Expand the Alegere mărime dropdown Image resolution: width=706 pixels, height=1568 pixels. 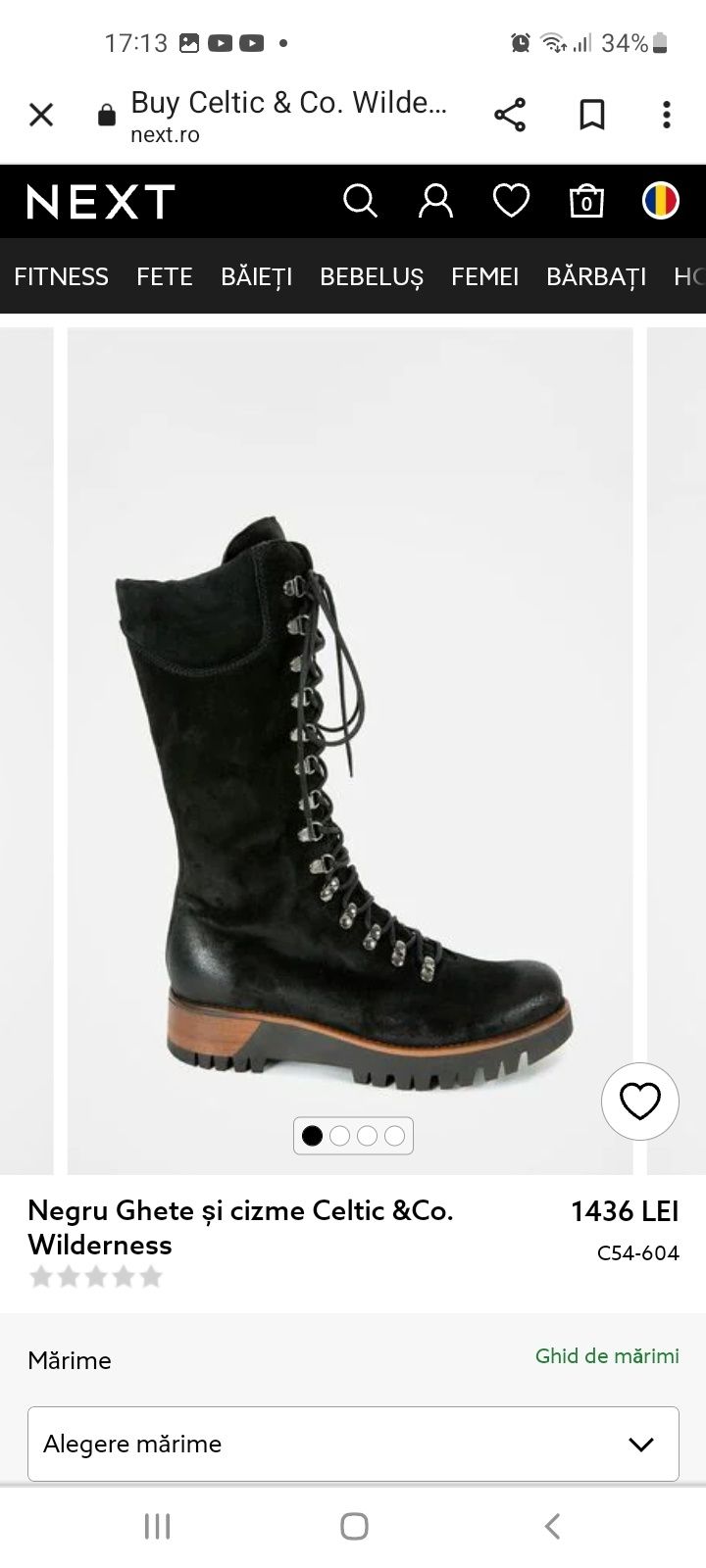click(x=353, y=1444)
